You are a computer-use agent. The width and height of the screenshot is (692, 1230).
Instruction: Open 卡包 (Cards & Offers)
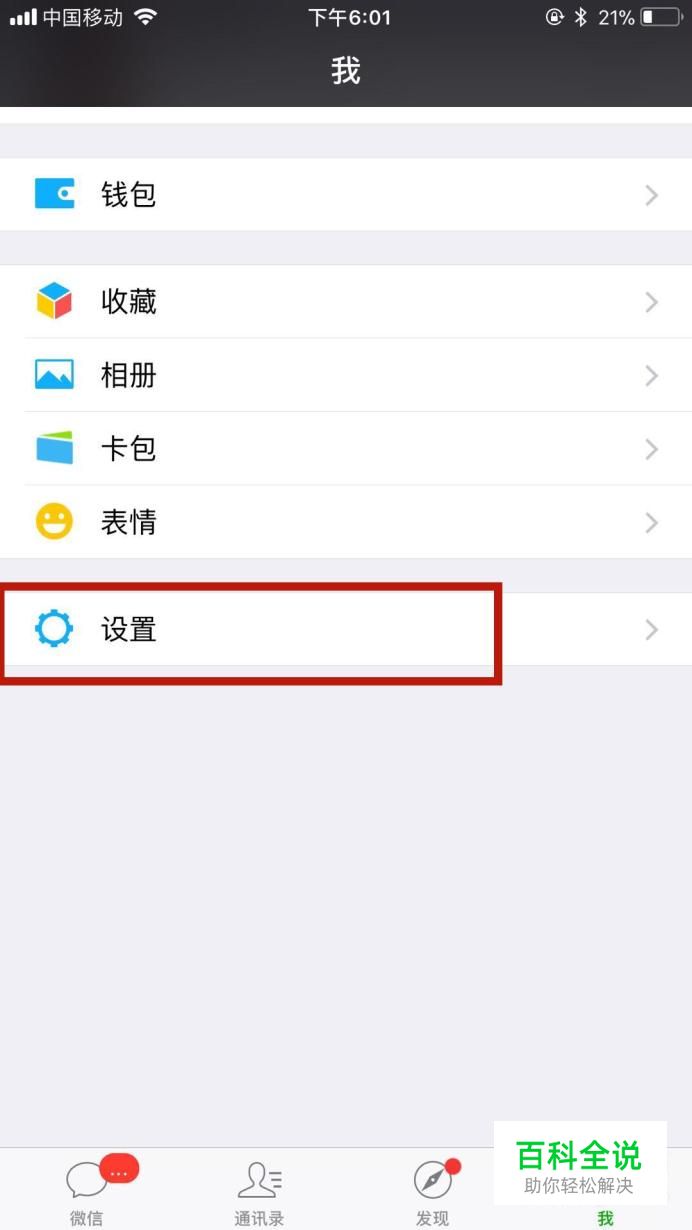pyautogui.click(x=345, y=449)
